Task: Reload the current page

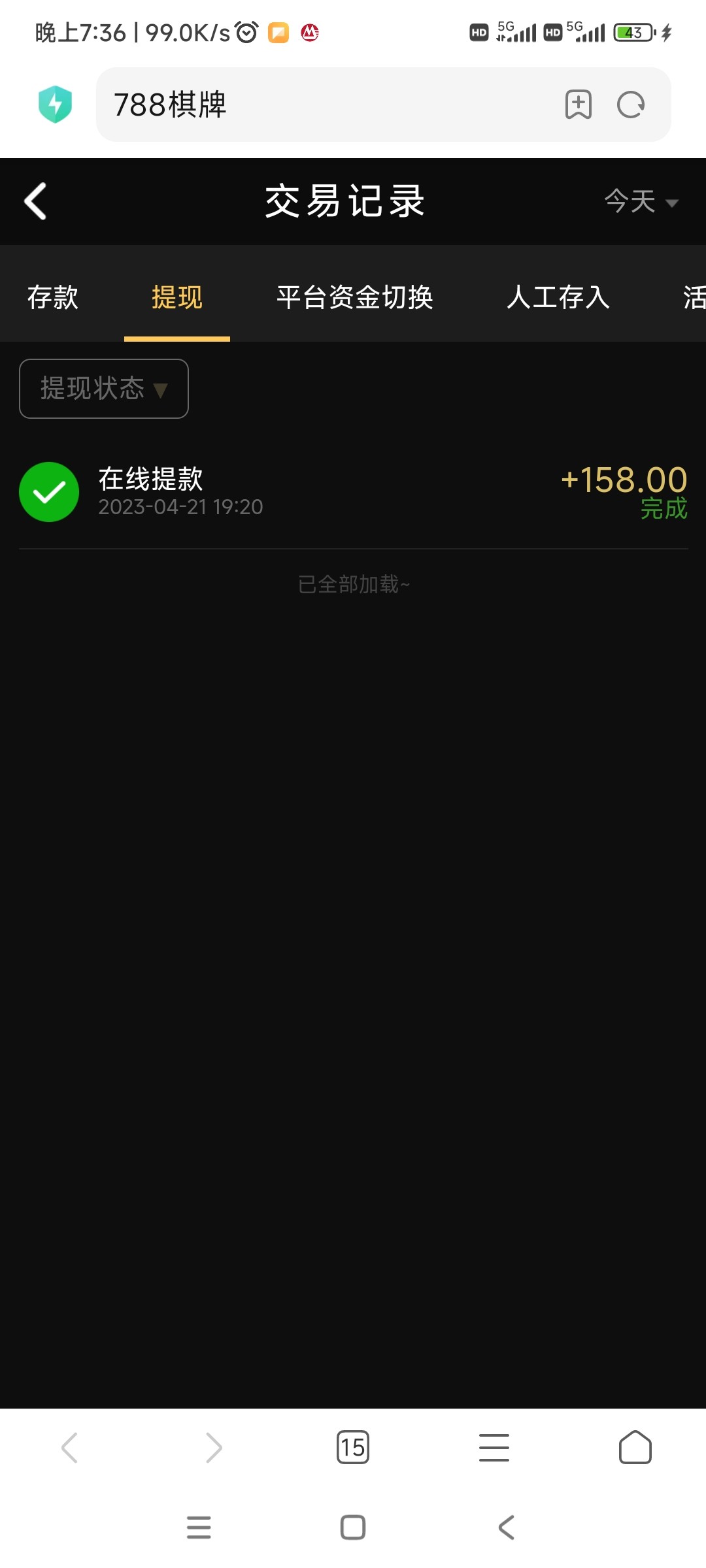Action: click(x=631, y=105)
